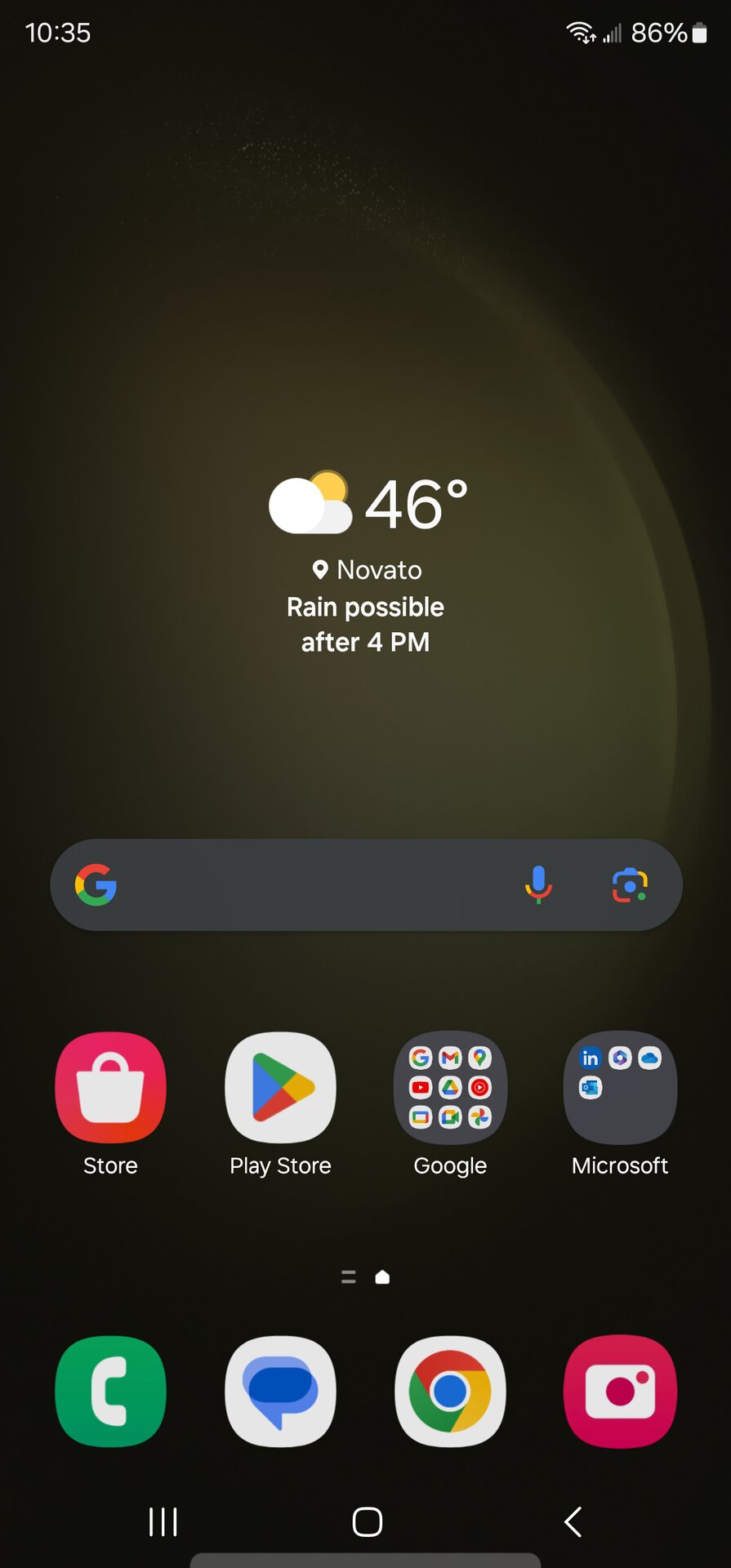731x1568 pixels.
Task: Start a voice search with the microphone
Action: 538,885
